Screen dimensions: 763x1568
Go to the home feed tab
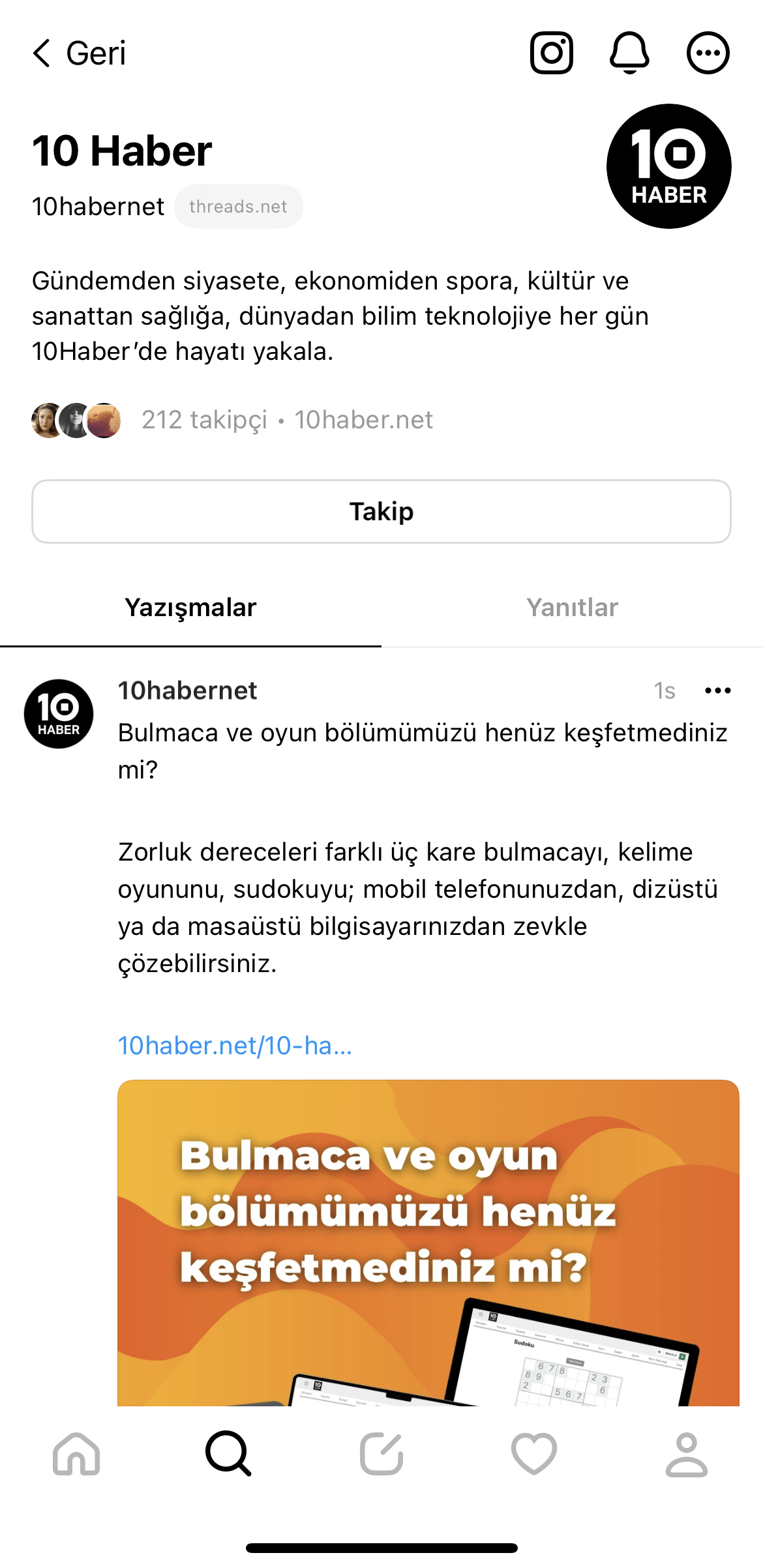tap(76, 1454)
